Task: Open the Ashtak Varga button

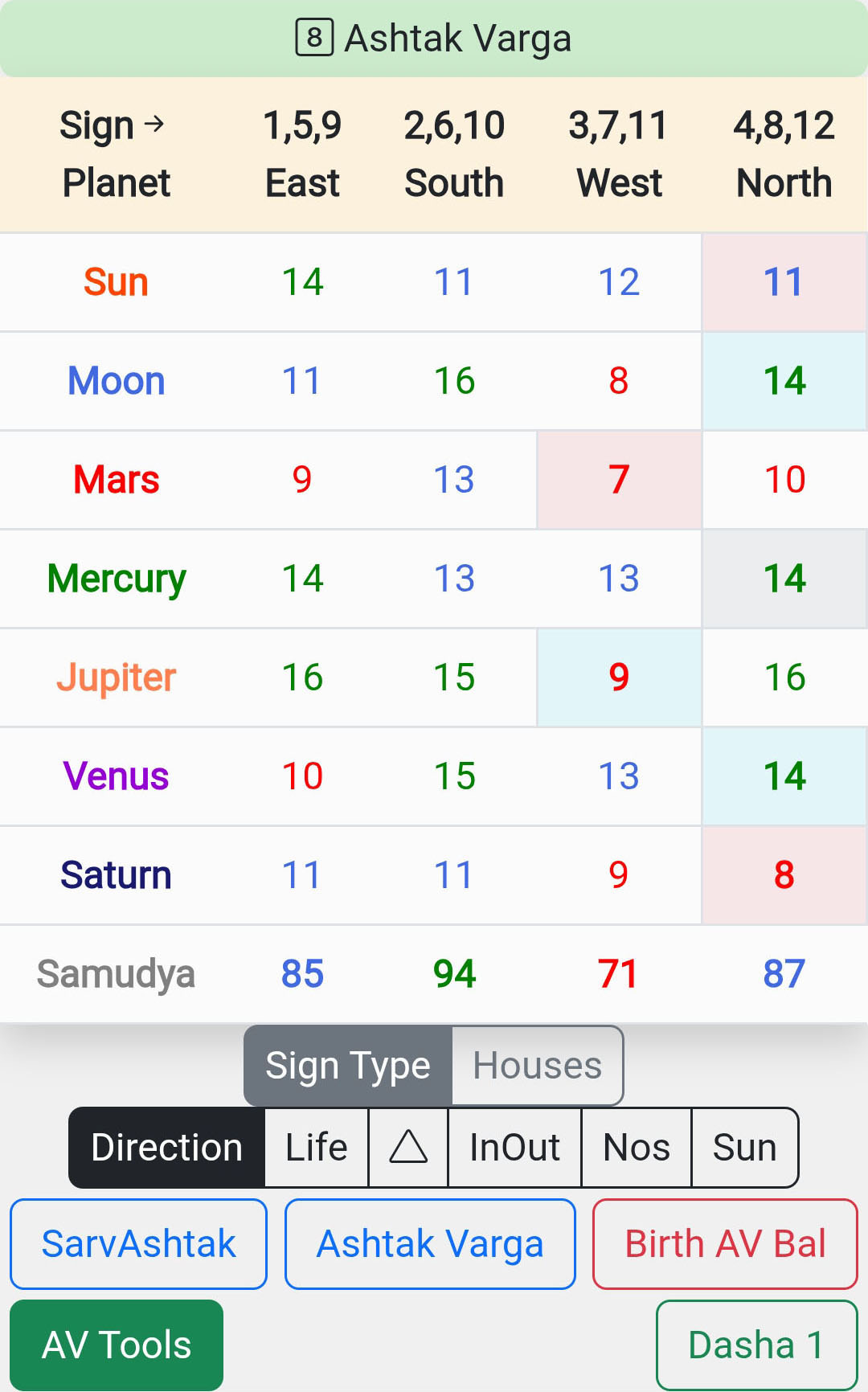Action: tap(430, 1244)
